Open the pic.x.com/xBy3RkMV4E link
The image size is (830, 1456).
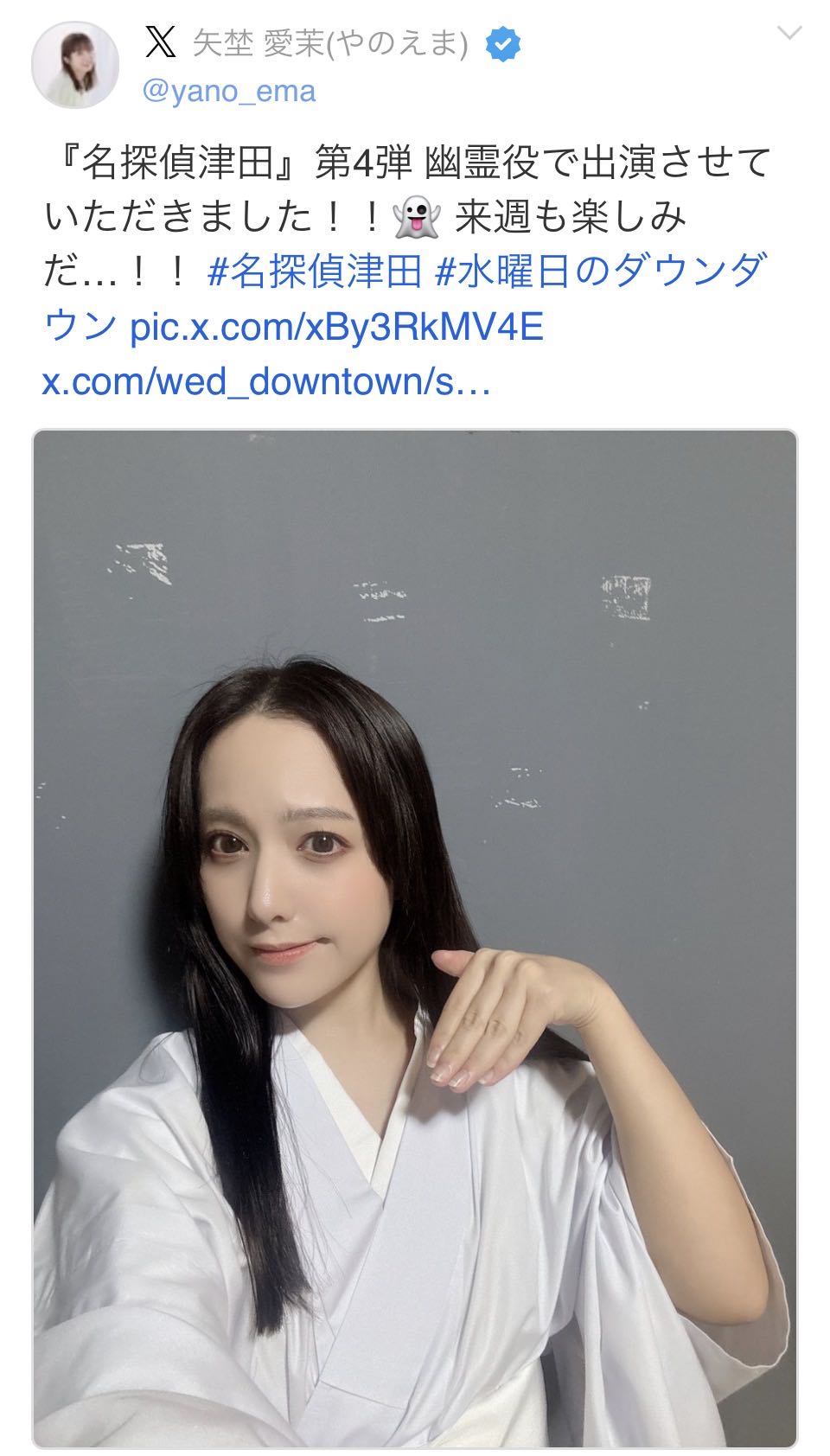click(336, 328)
